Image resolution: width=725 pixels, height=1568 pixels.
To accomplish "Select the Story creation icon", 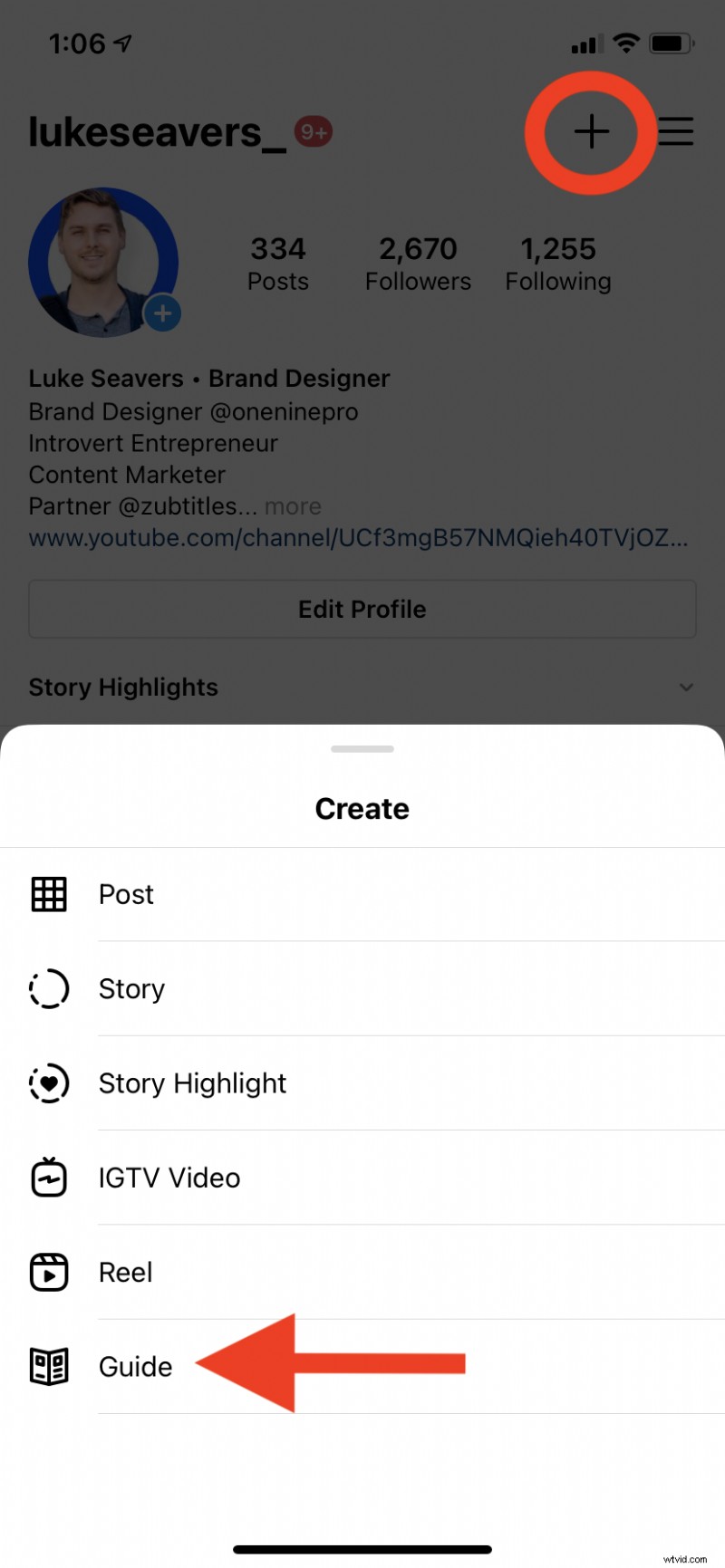I will (x=49, y=988).
